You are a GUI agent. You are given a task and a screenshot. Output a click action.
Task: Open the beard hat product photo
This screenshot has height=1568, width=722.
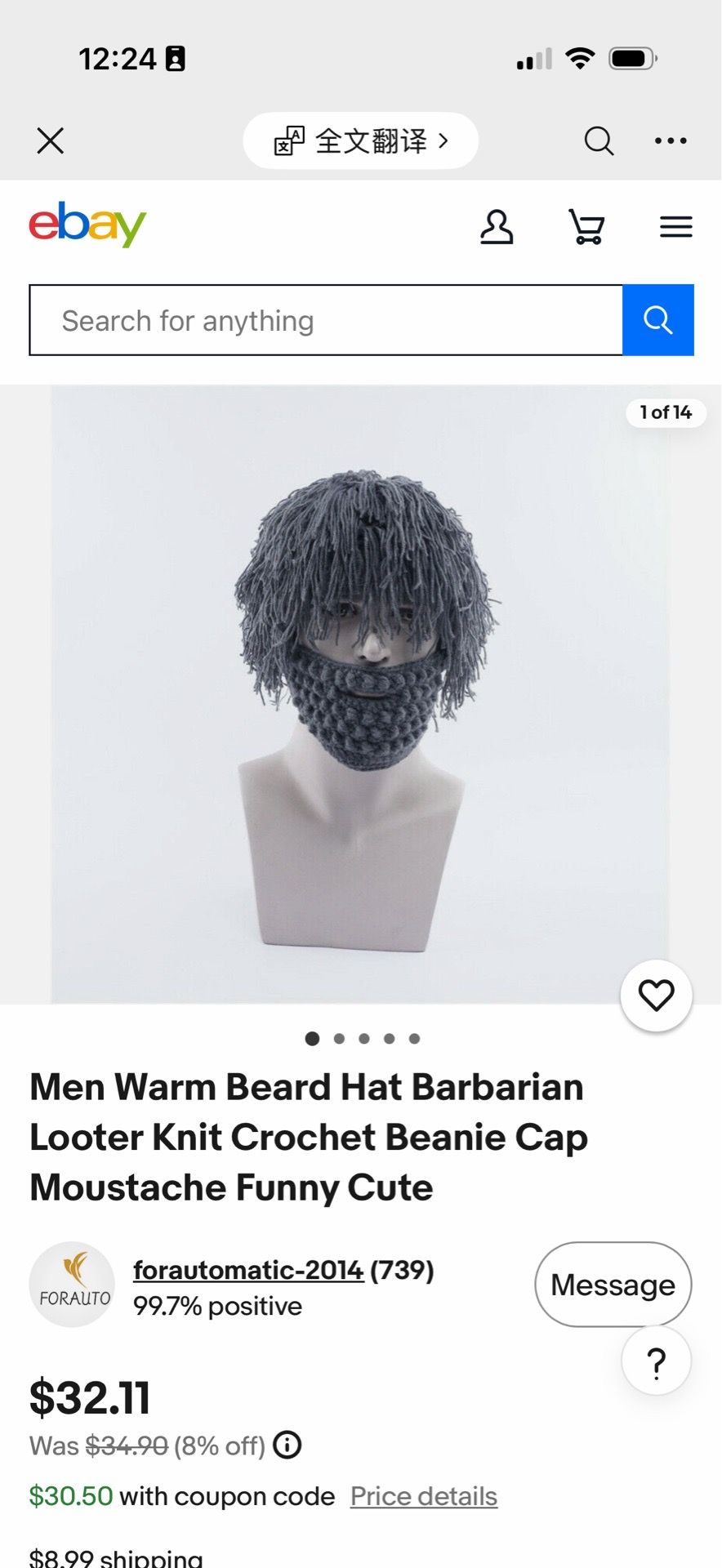[x=360, y=694]
